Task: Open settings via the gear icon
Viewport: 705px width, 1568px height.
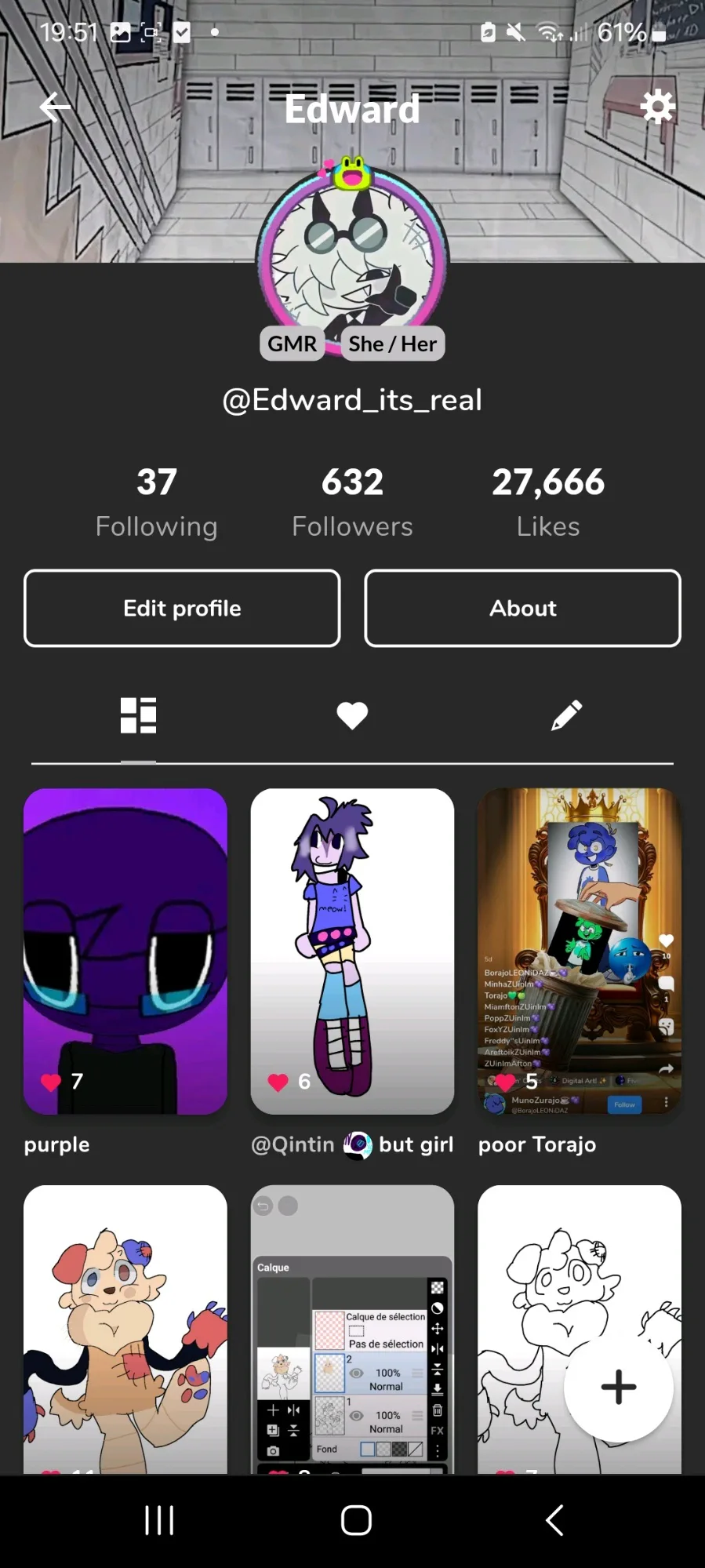Action: coord(657,107)
